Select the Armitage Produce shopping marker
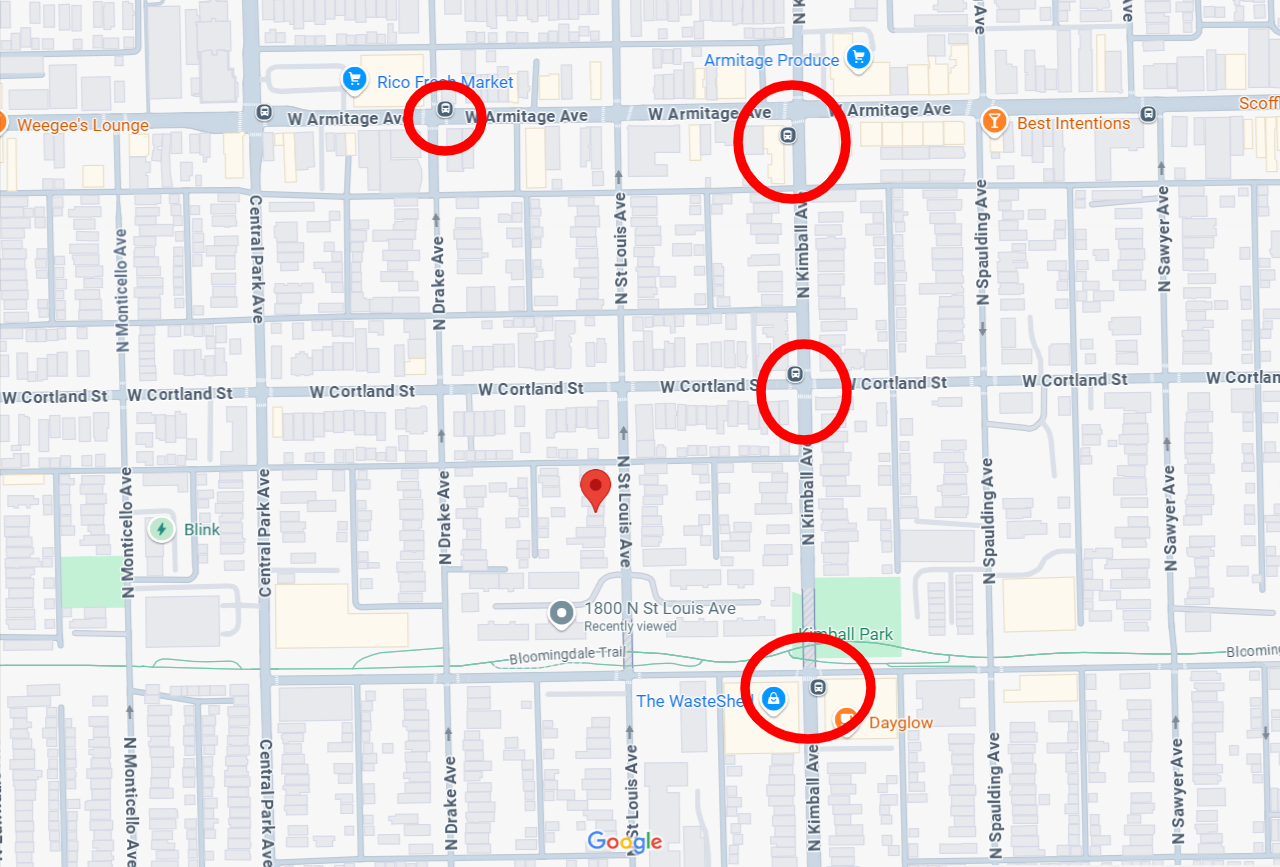Screen dimensions: 1280x867 click(857, 58)
